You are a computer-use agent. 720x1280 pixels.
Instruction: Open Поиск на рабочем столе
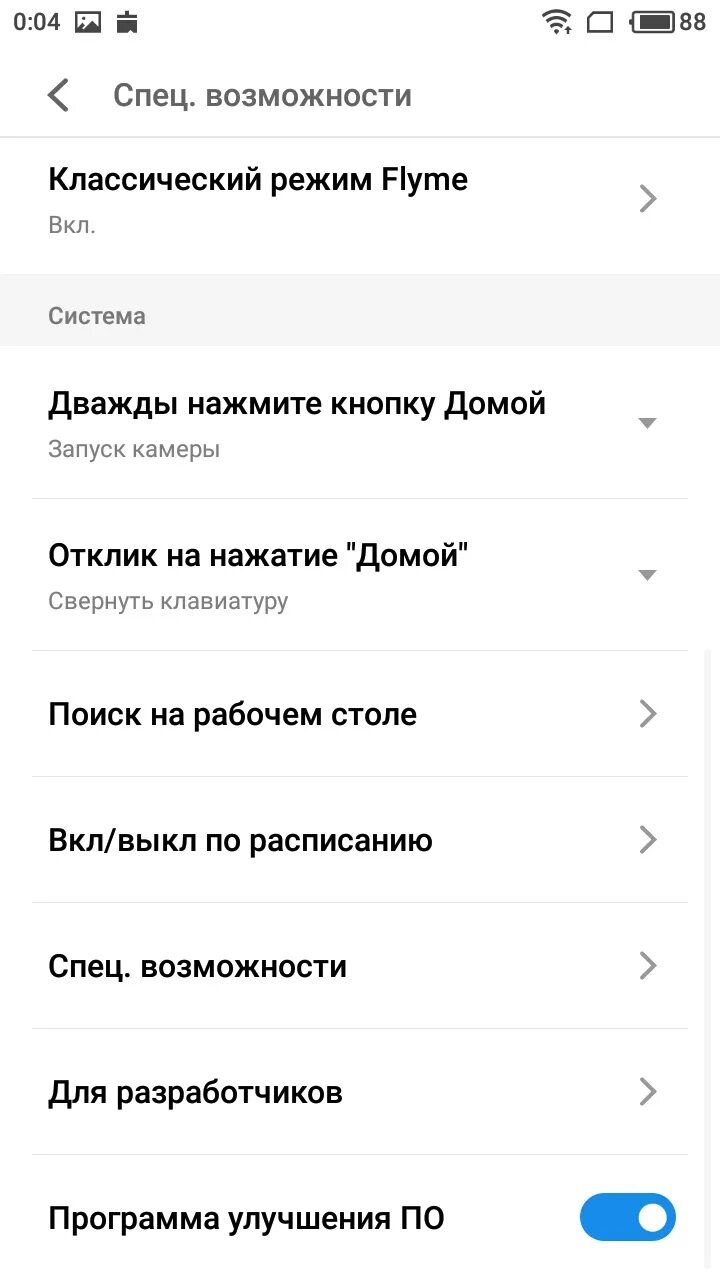click(x=360, y=714)
